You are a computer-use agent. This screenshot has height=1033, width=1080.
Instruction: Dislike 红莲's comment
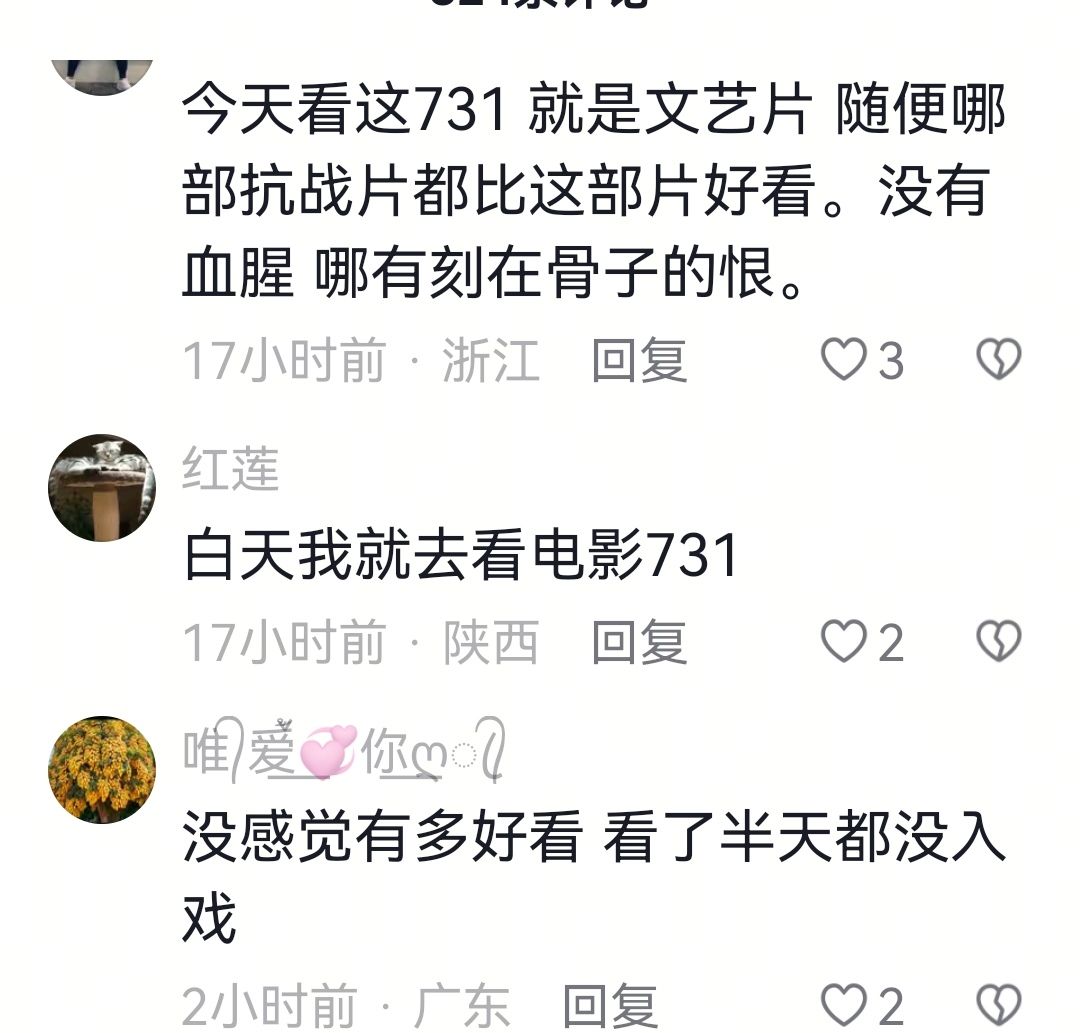pyautogui.click(x=998, y=642)
